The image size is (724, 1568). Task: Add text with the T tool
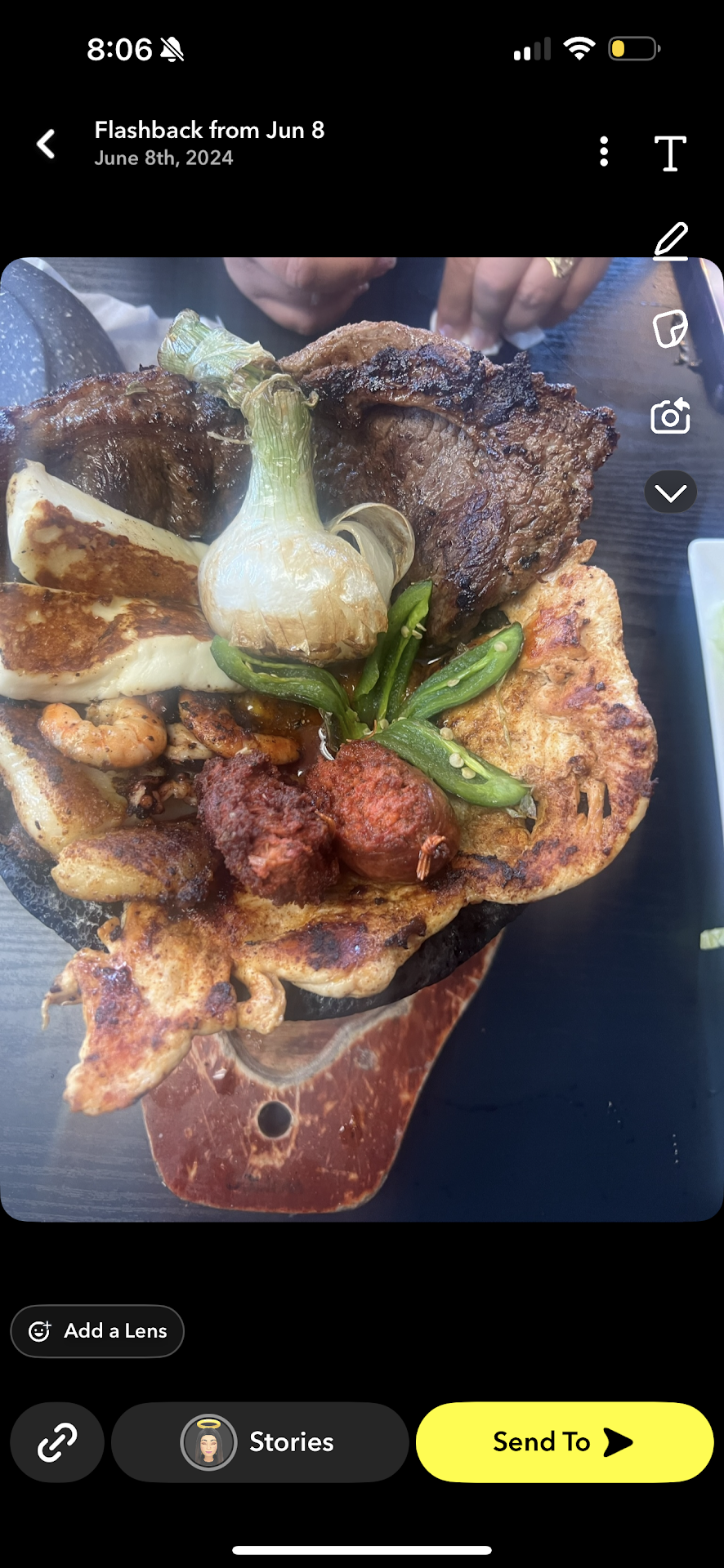point(670,154)
